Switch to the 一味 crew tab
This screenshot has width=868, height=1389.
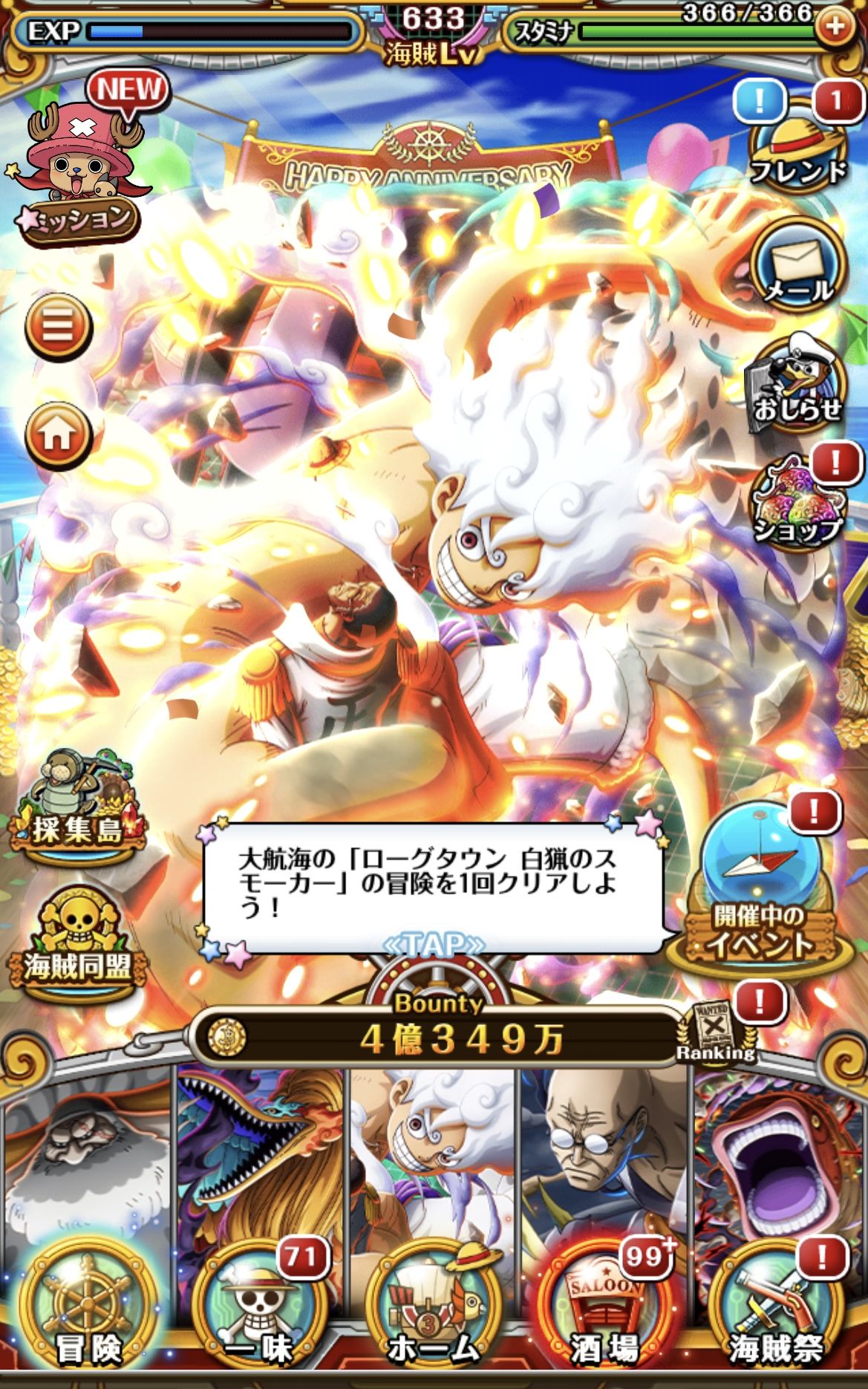coord(260,1311)
